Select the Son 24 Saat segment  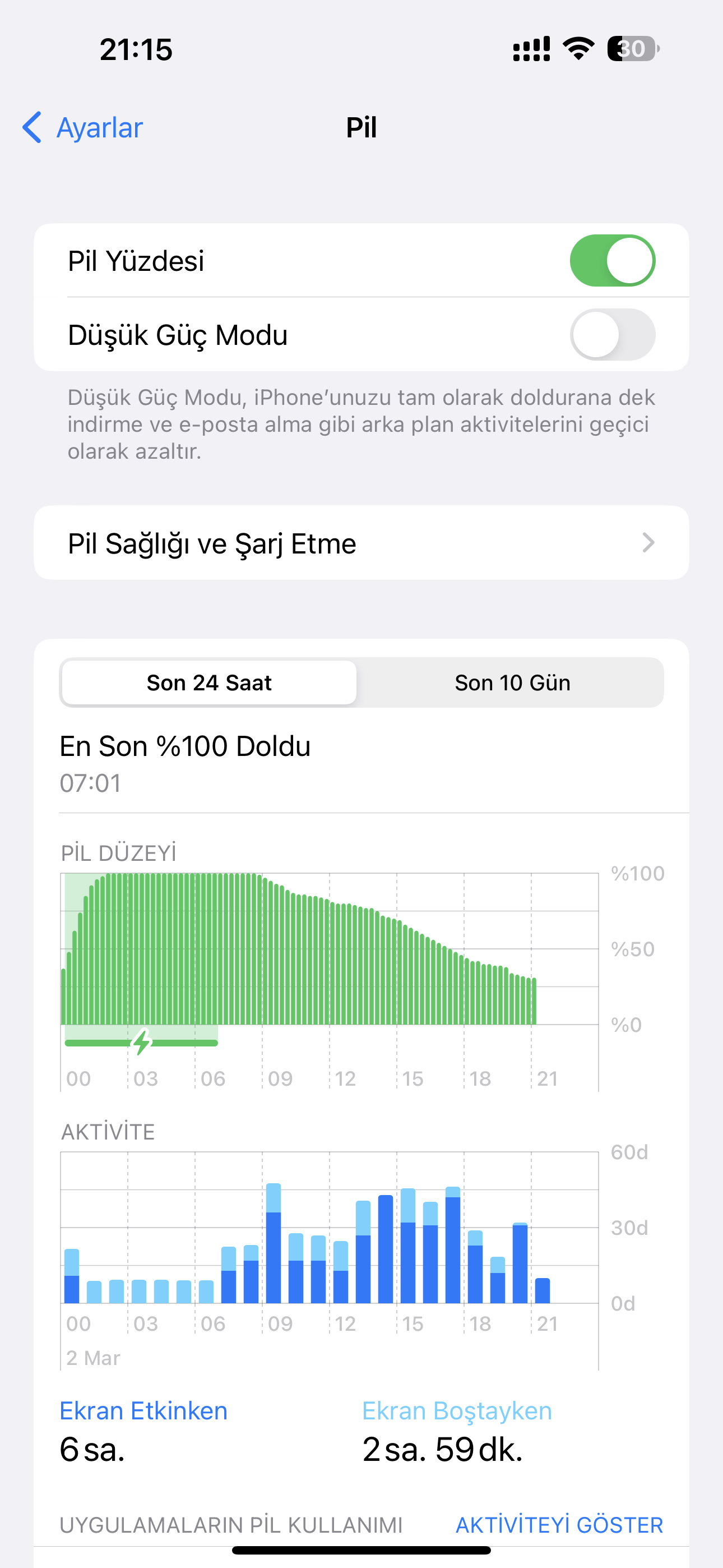point(208,683)
